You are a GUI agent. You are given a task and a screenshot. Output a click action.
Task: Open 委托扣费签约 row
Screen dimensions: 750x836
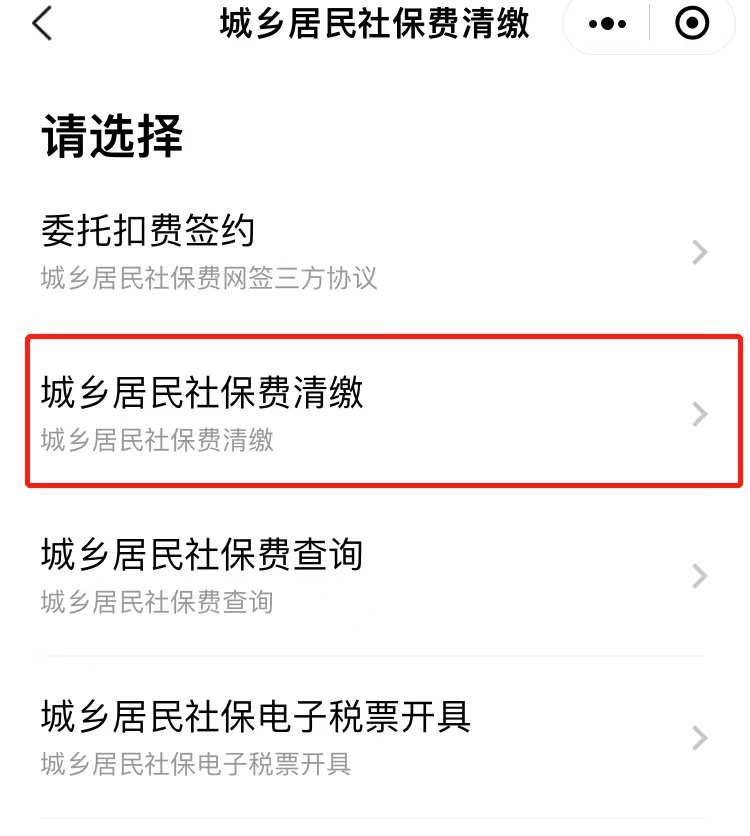[370, 251]
